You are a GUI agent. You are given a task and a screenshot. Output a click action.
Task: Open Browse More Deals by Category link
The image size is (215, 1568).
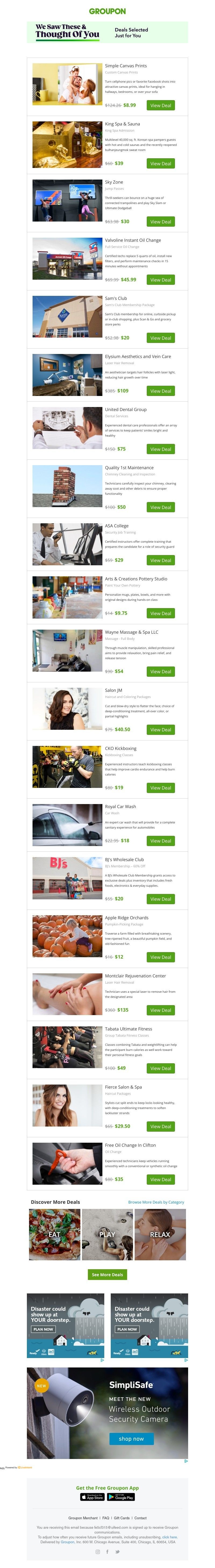click(x=156, y=1202)
